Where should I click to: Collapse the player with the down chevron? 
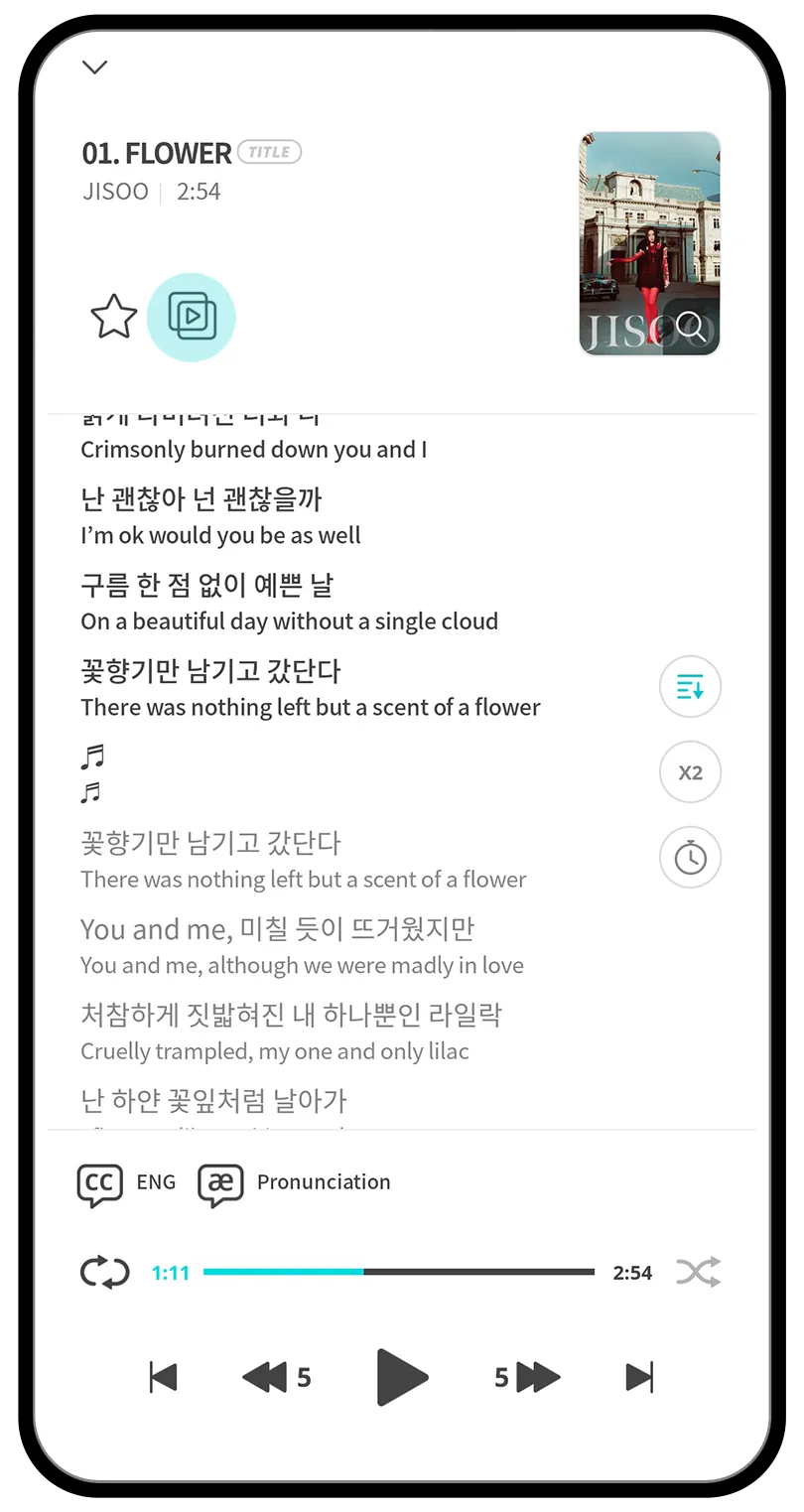pos(94,68)
